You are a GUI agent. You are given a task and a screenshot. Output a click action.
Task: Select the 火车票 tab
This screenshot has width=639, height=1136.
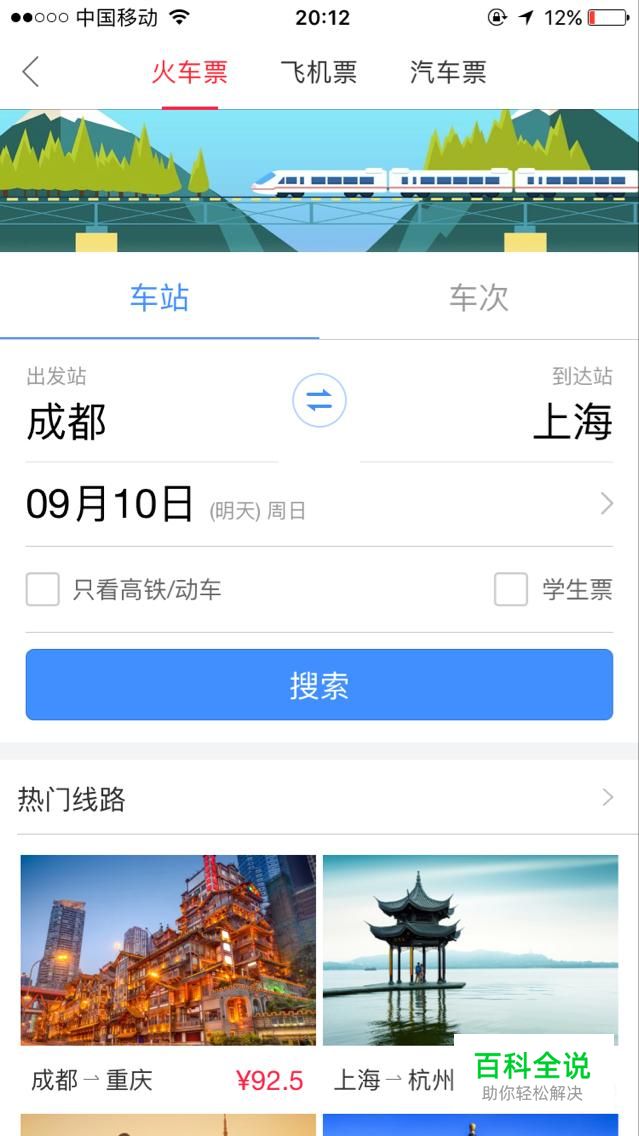[189, 72]
